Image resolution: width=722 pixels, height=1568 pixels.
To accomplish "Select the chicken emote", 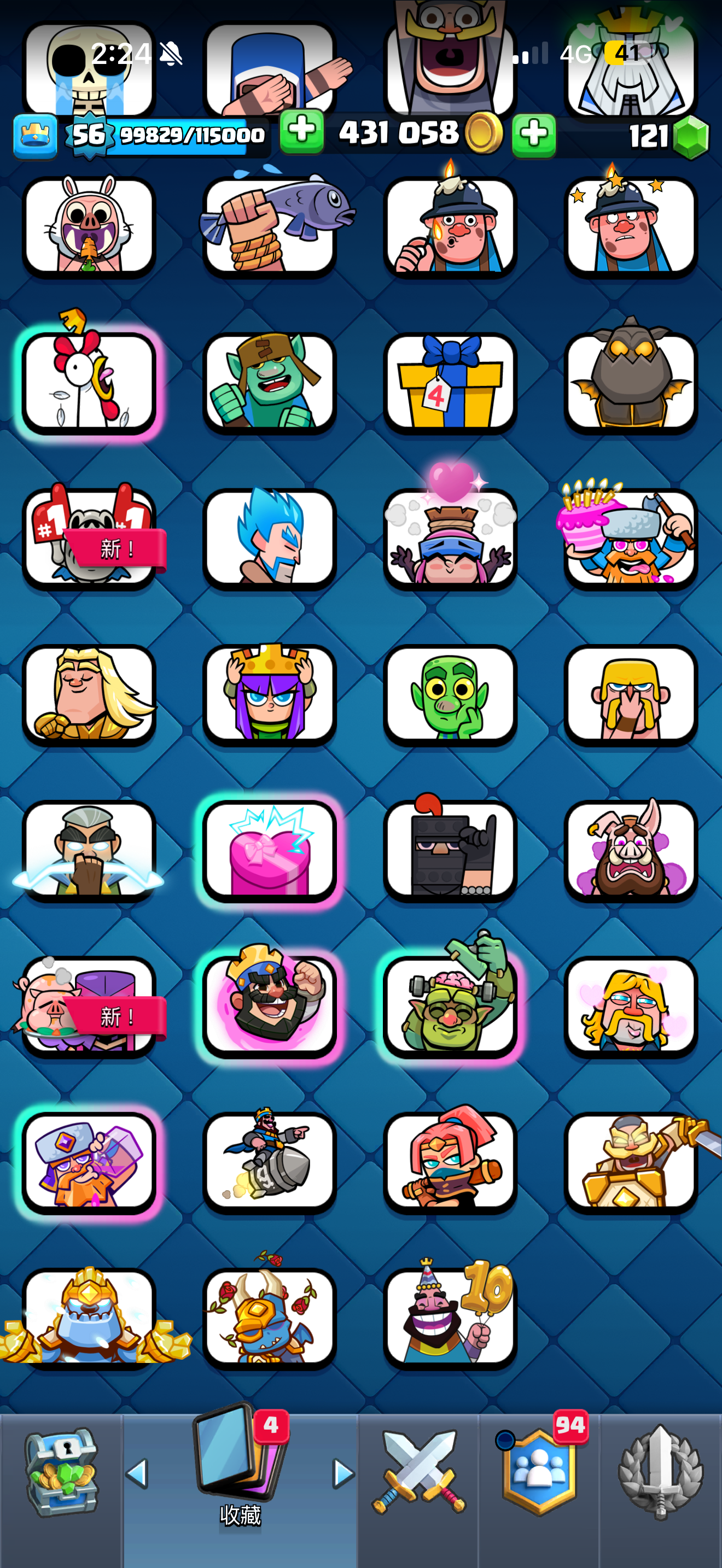I will [90, 382].
